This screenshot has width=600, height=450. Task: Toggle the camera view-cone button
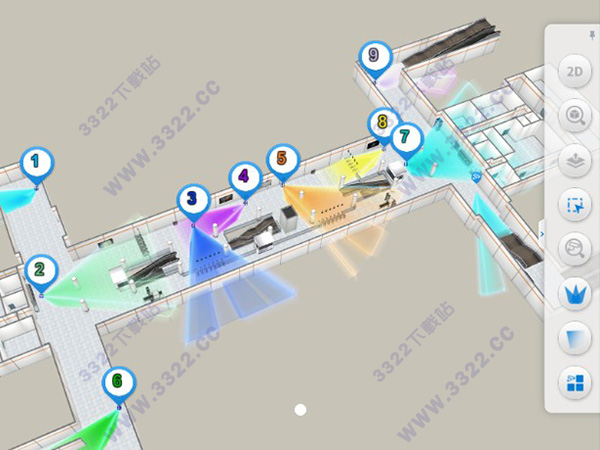(574, 340)
